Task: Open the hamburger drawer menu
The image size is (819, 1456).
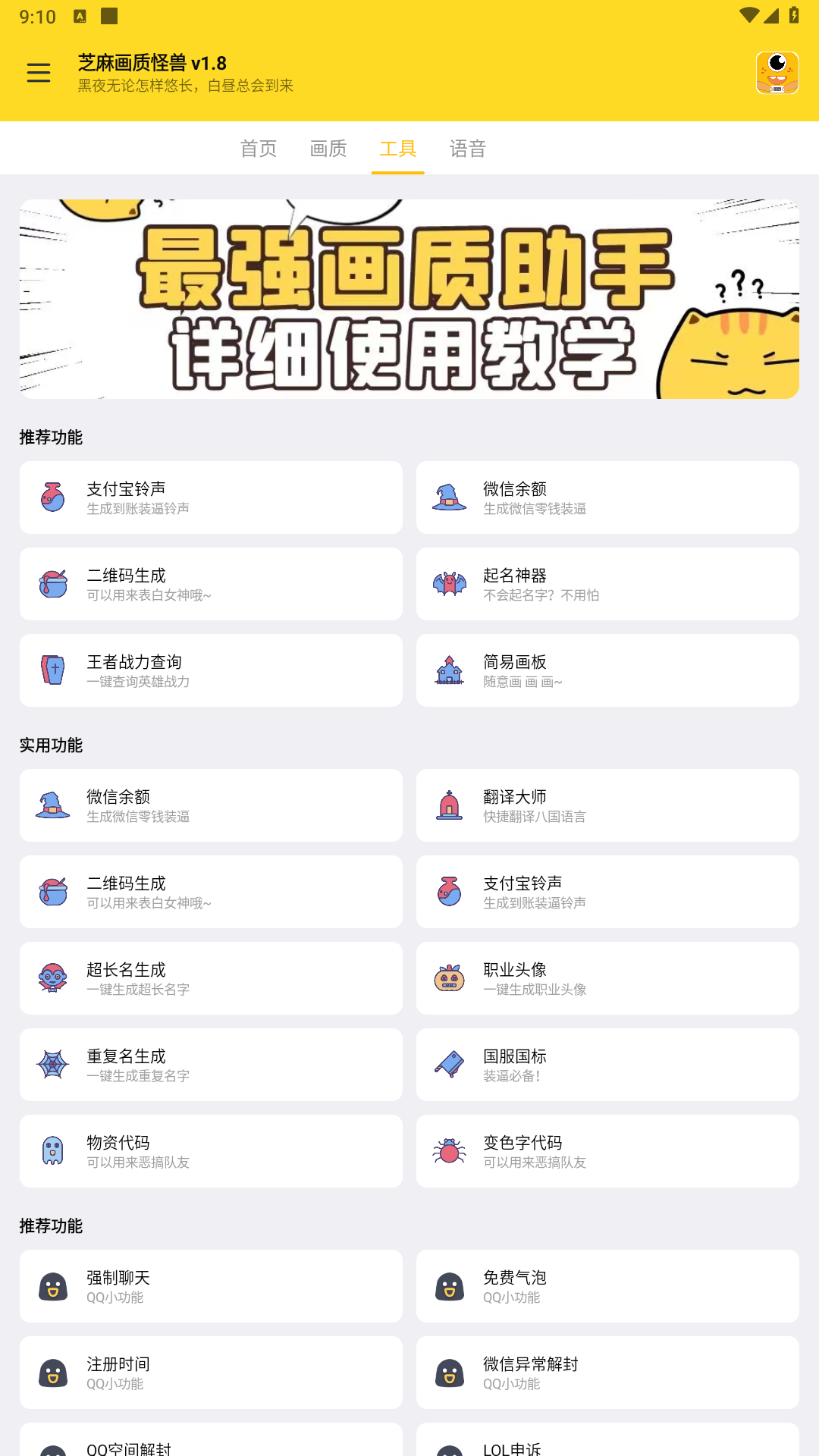Action: click(39, 73)
